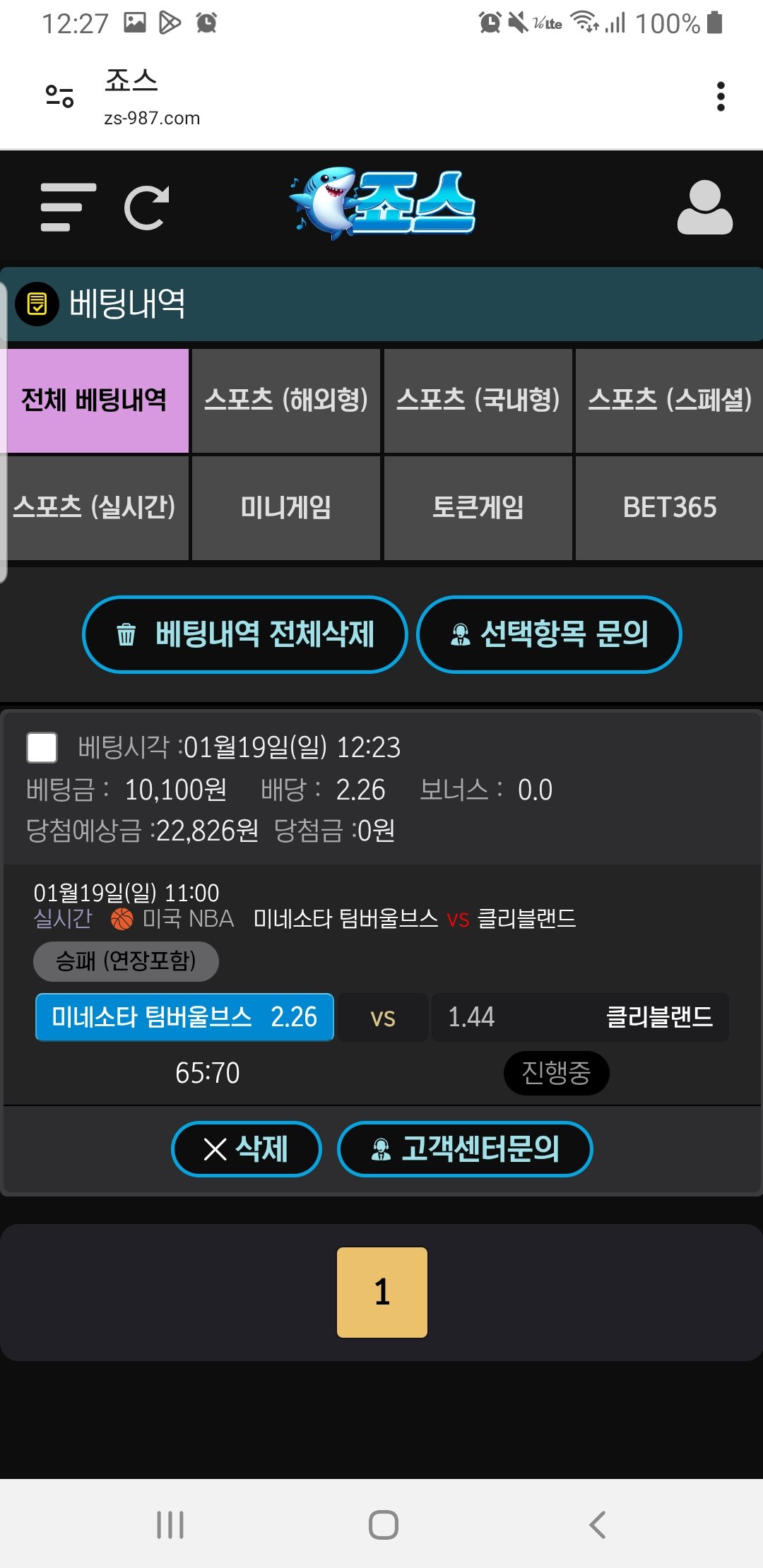
Task: Go to page 1
Action: pyautogui.click(x=381, y=1292)
